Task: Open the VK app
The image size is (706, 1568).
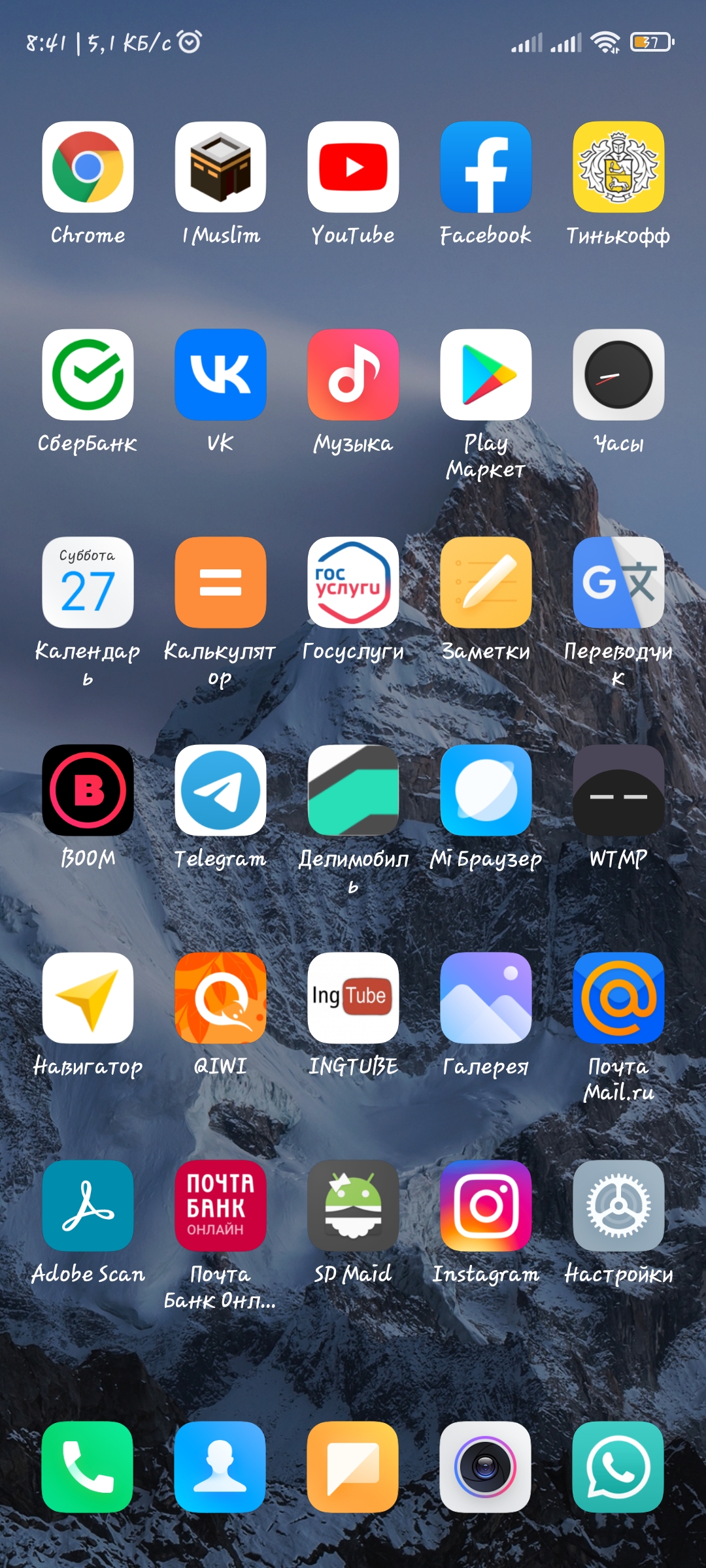Action: pyautogui.click(x=220, y=374)
